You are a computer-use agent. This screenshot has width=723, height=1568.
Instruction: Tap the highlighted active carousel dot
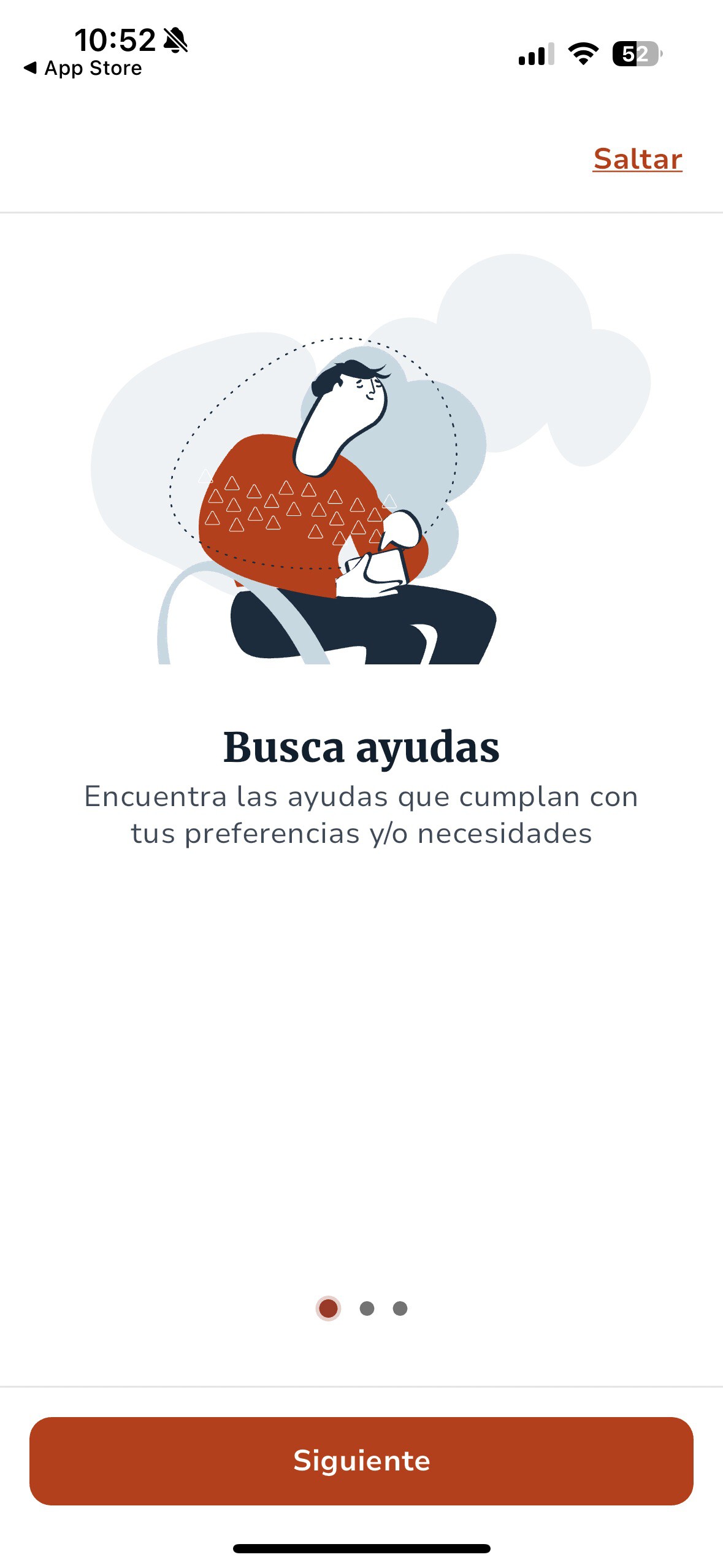329,1308
